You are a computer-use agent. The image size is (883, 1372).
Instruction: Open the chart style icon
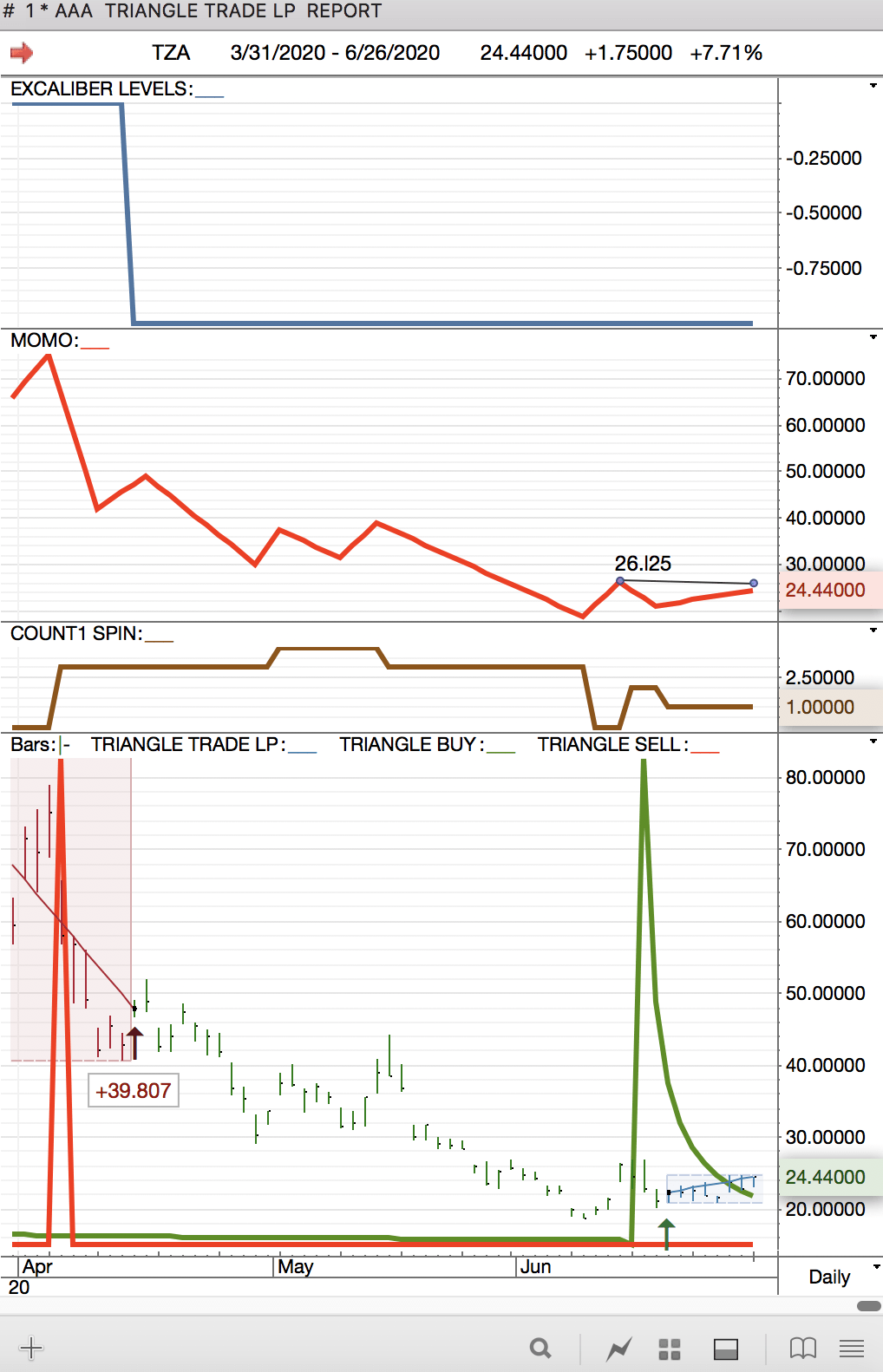[619, 1349]
